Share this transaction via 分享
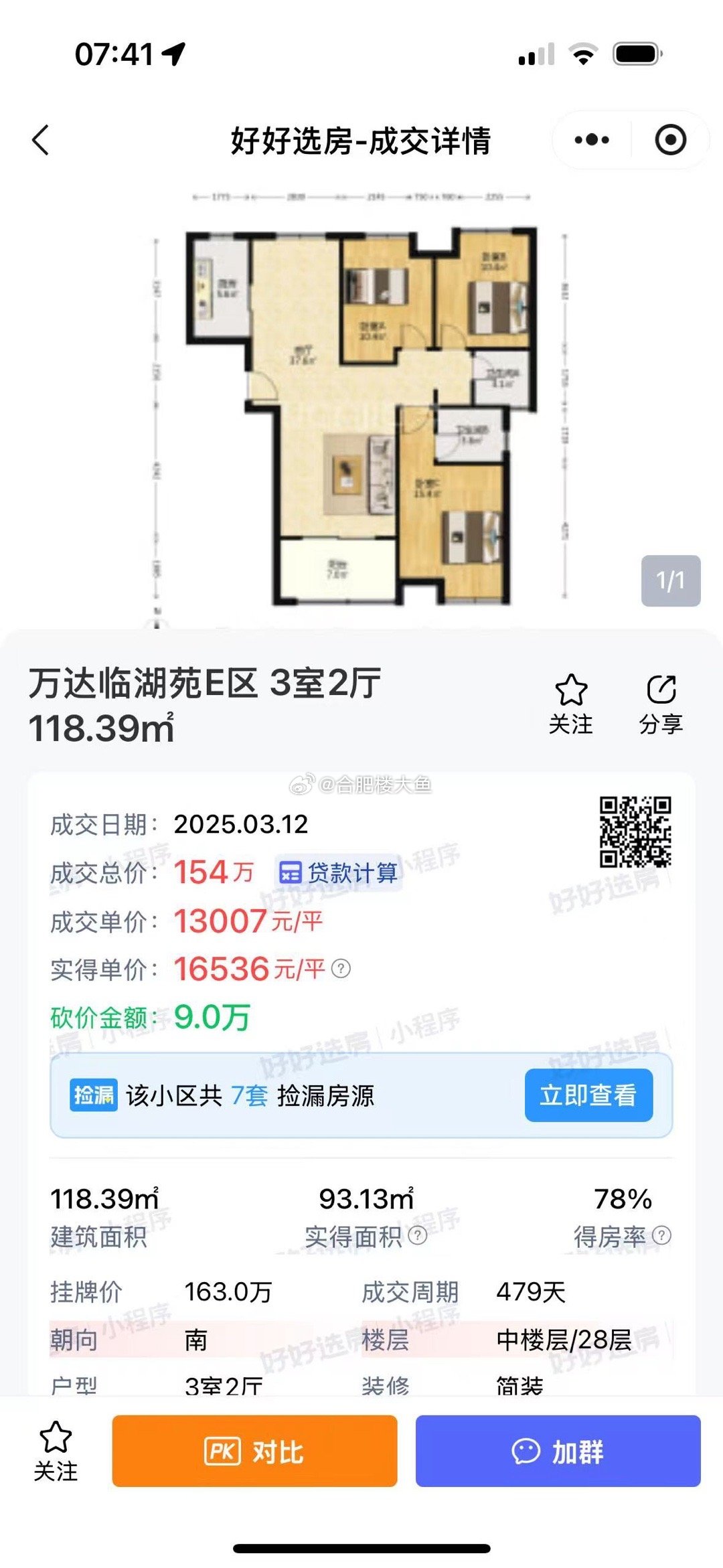The image size is (723, 1568). pyautogui.click(x=661, y=704)
